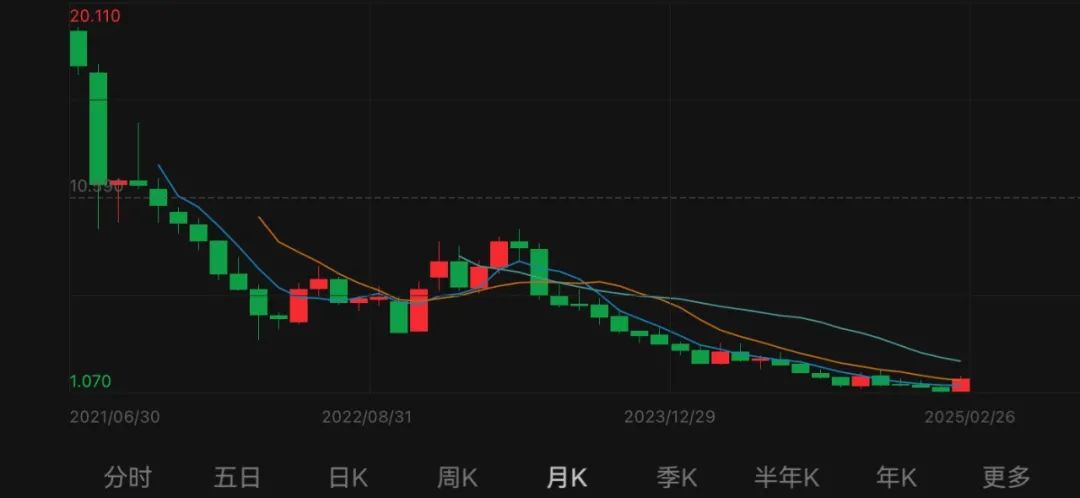Select the 半年K half-year chart
The height and width of the screenshot is (498, 1080).
coord(786,477)
